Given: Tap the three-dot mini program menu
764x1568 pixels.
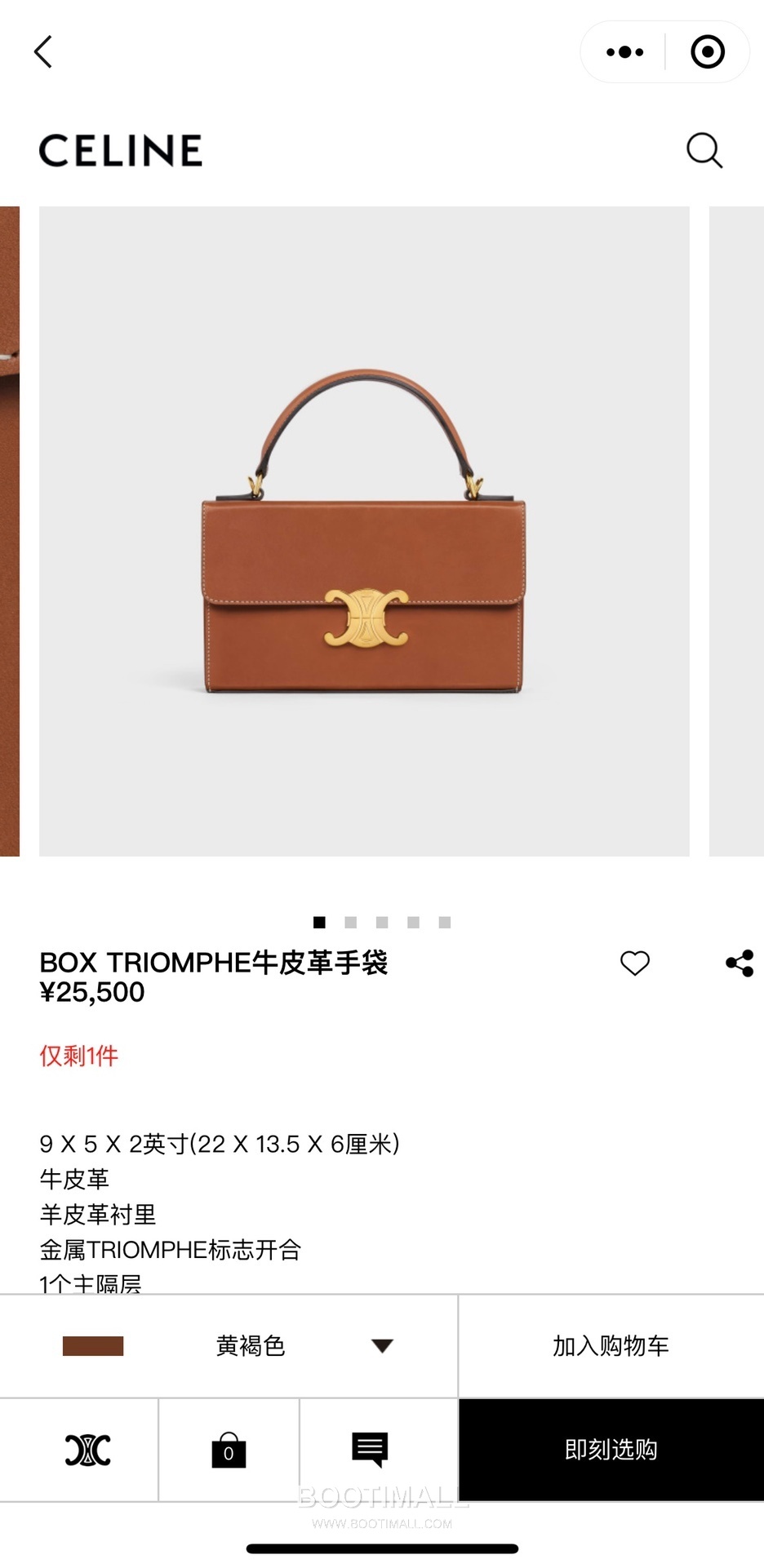Looking at the screenshot, I should click(624, 51).
